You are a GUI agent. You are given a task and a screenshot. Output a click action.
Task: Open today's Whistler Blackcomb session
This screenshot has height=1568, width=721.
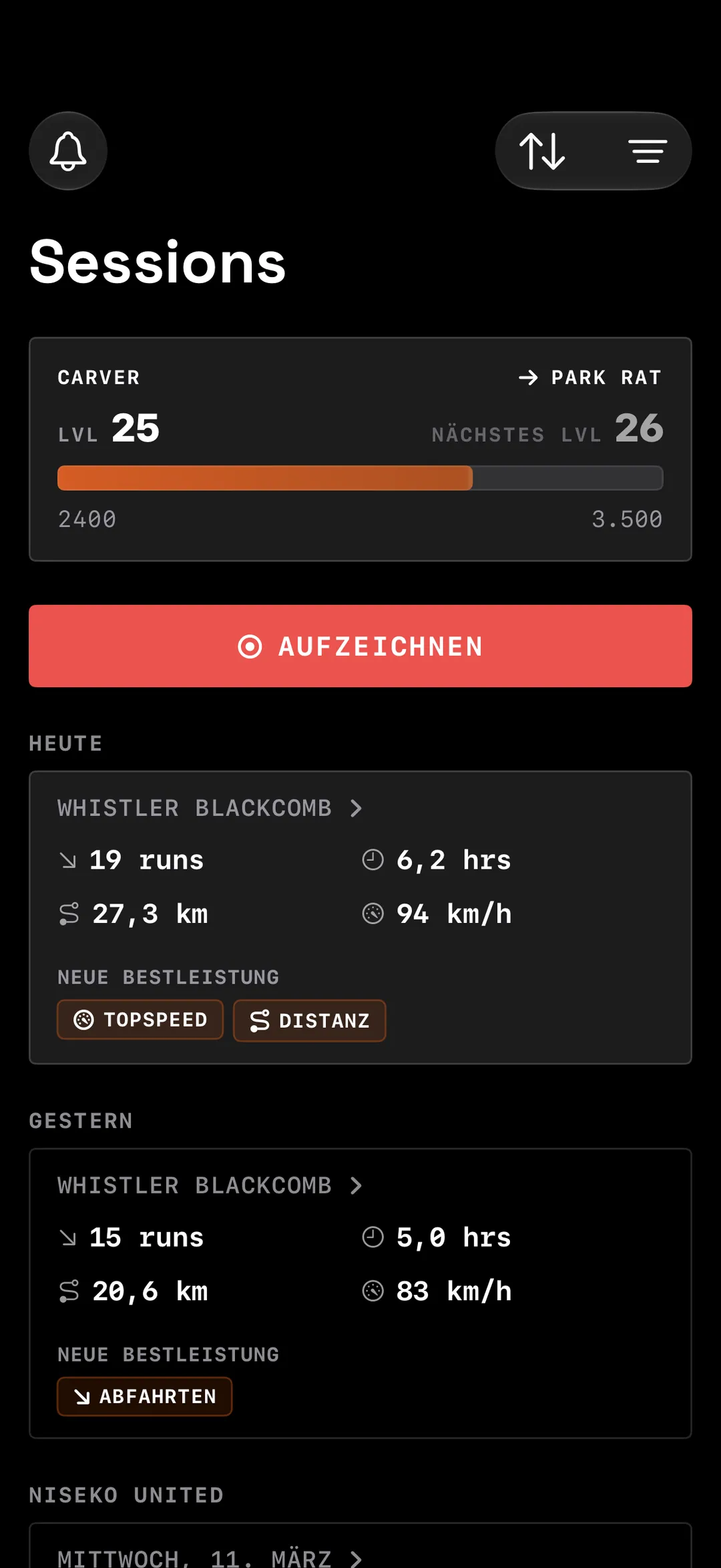coord(360,918)
